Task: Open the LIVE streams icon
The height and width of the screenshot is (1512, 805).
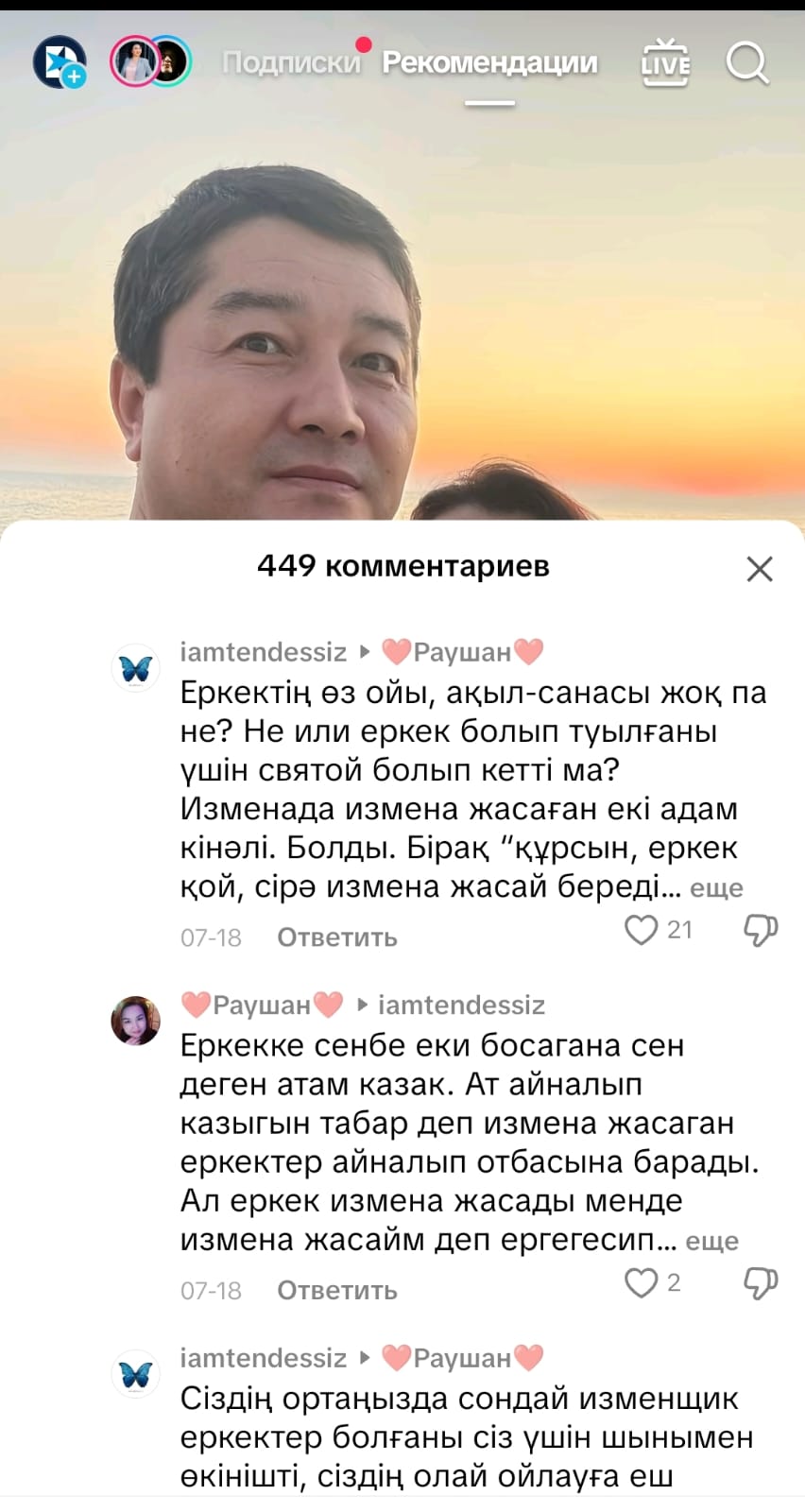Action: click(x=665, y=63)
